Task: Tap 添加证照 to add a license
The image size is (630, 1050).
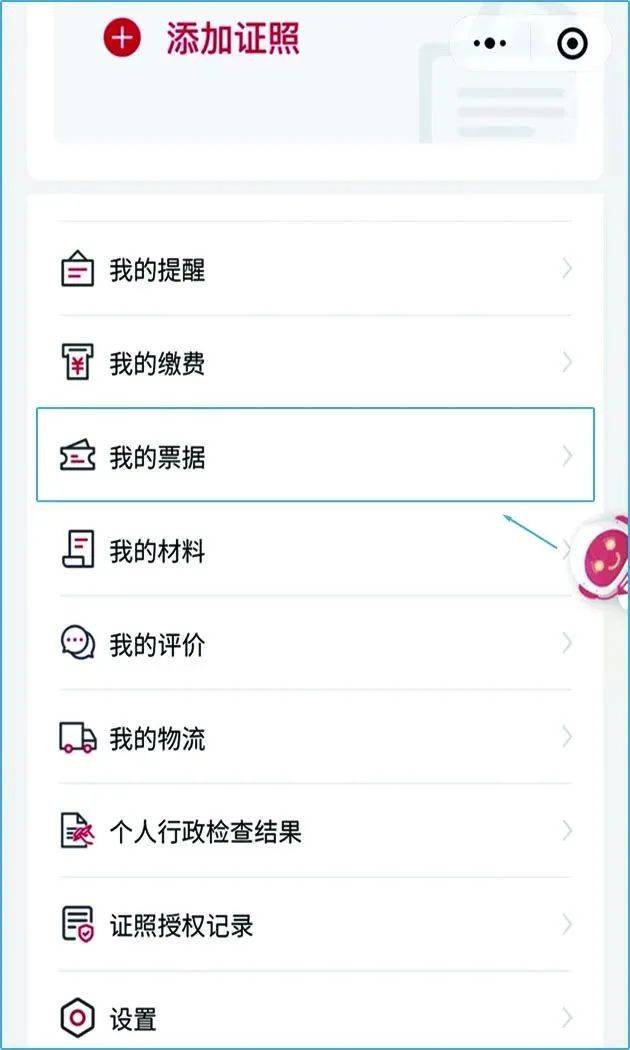Action: tap(201, 39)
